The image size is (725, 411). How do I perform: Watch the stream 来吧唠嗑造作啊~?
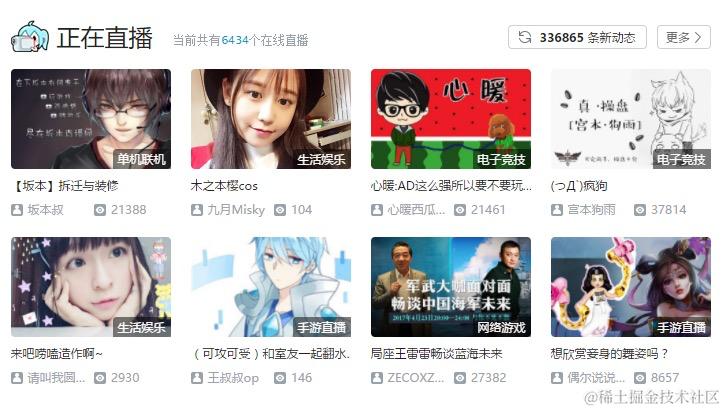point(91,286)
